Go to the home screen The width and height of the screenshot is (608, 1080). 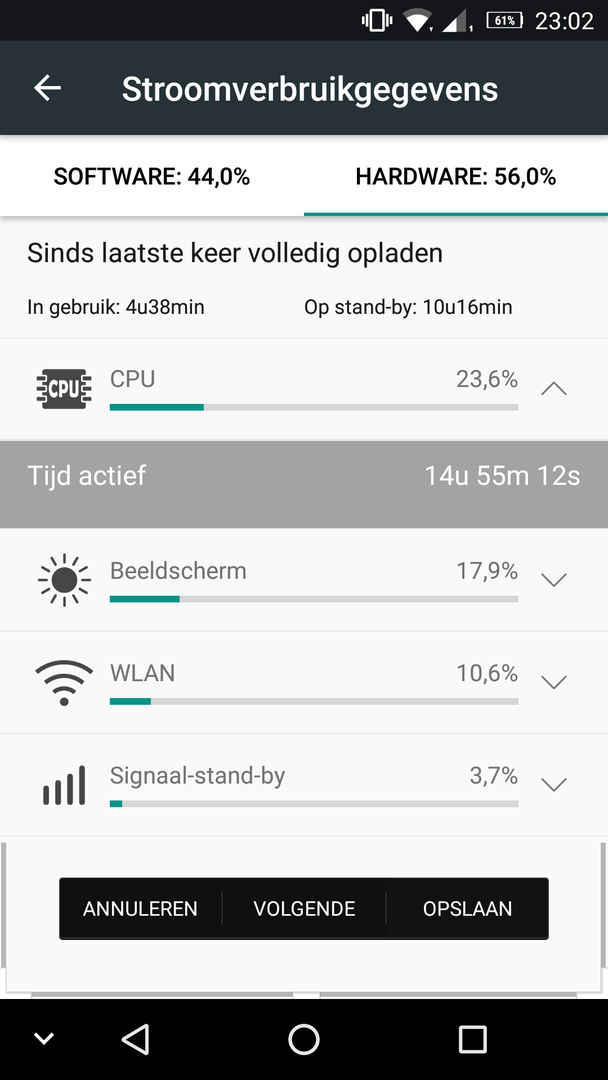click(304, 1039)
